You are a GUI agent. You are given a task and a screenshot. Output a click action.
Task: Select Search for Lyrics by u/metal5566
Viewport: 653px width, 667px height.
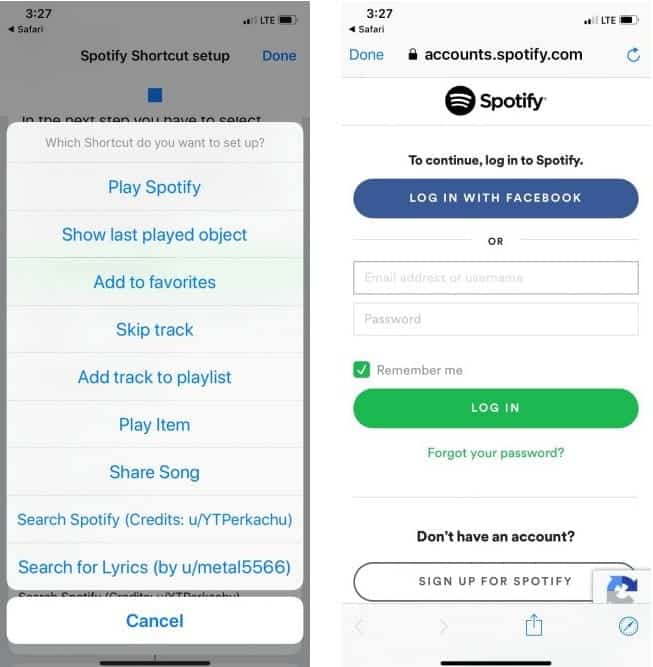coord(154,567)
